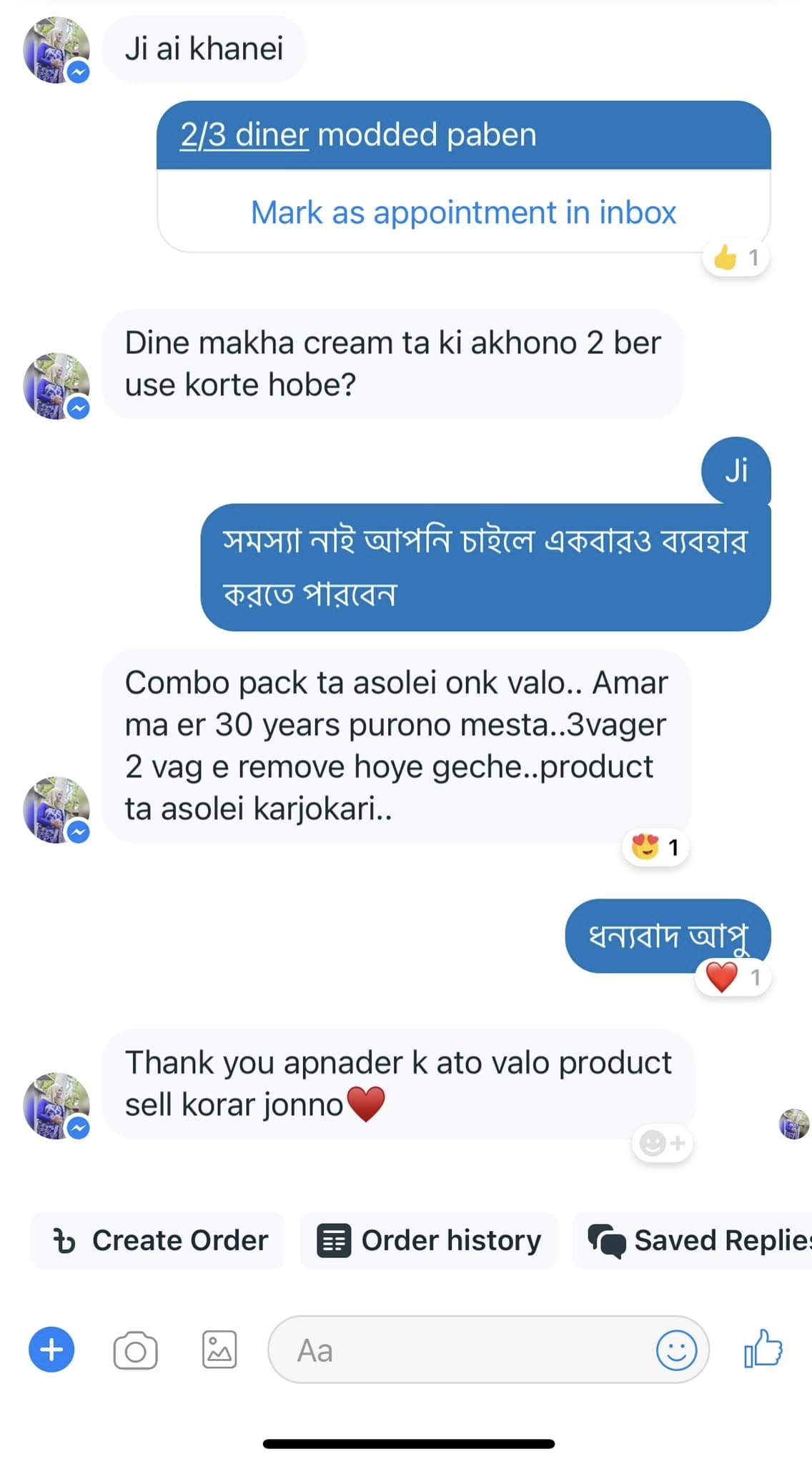The width and height of the screenshot is (812, 1464).
Task: Open Order history
Action: [x=429, y=1241]
